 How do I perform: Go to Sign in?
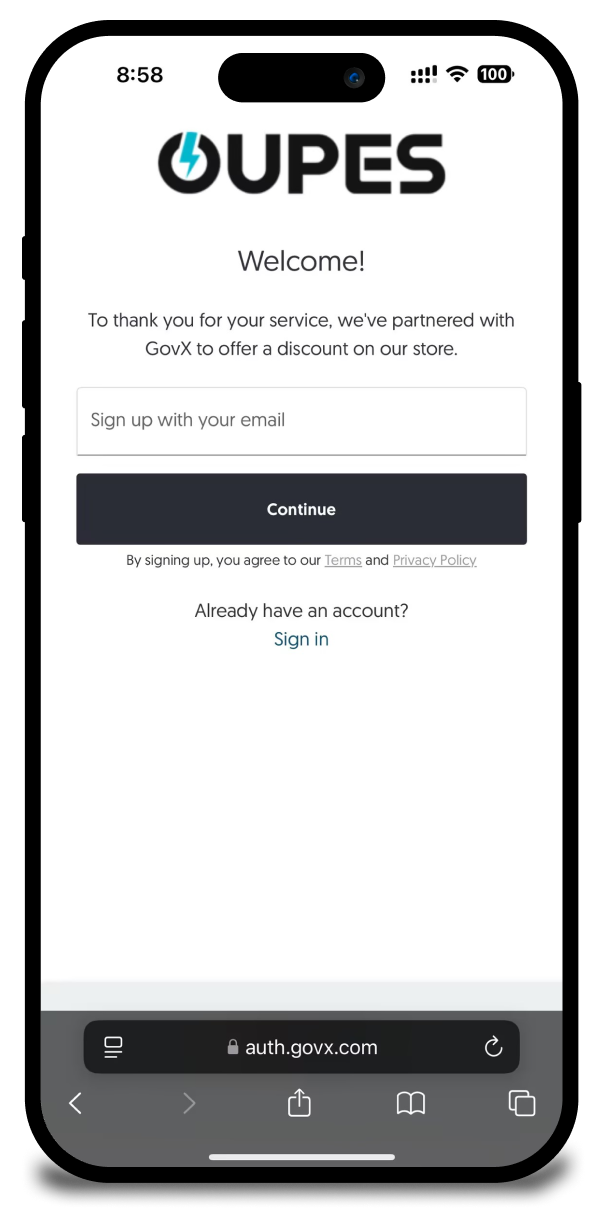click(301, 640)
